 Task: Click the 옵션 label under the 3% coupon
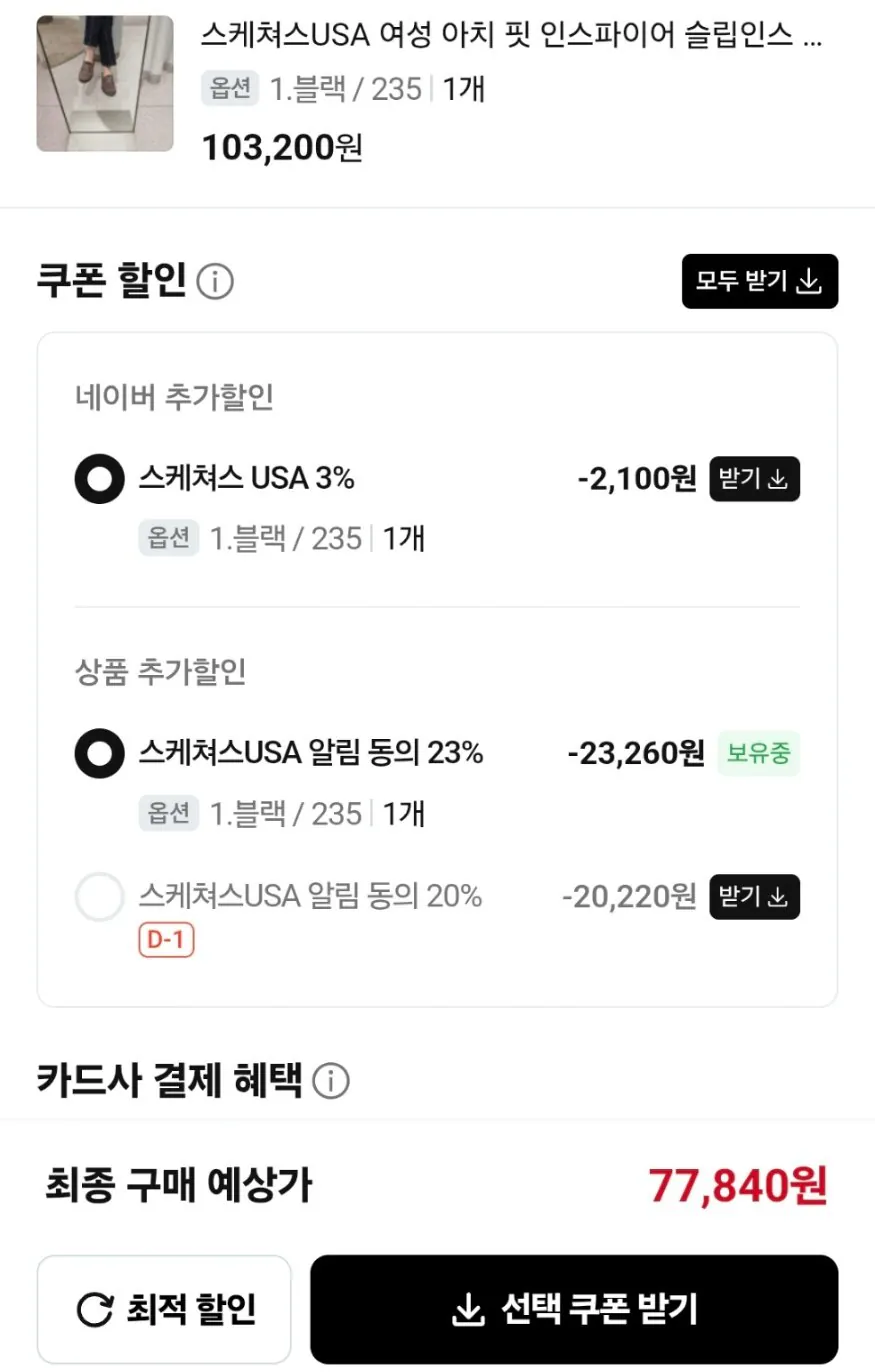point(168,538)
